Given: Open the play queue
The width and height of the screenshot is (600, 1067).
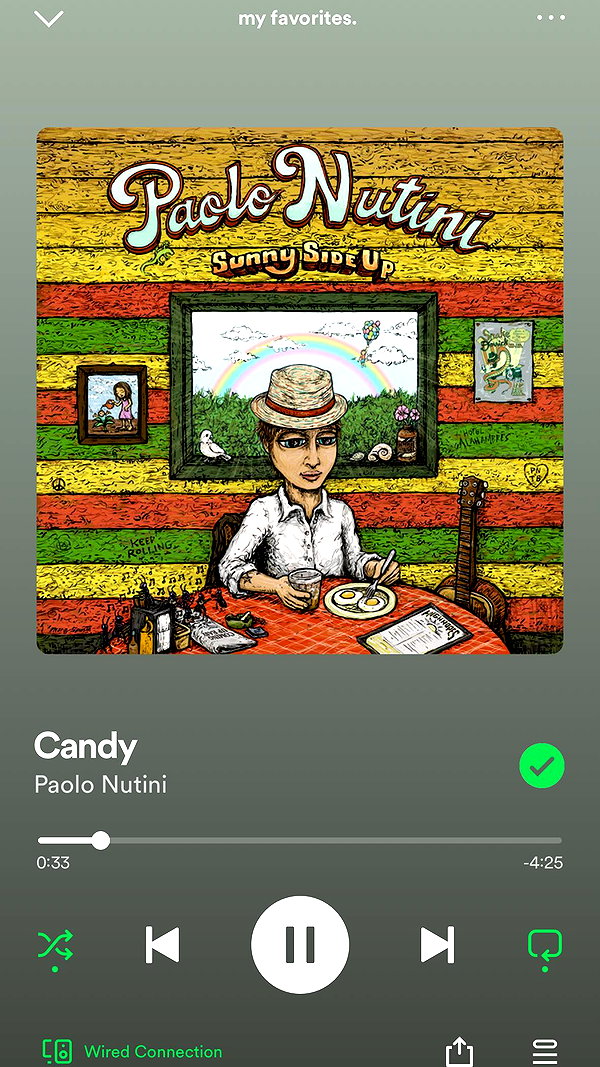Looking at the screenshot, I should (545, 1051).
